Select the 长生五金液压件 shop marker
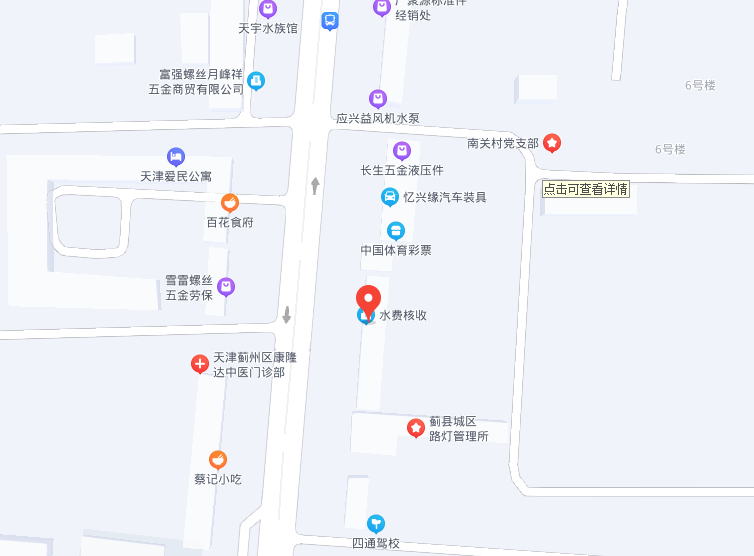This screenshot has height=556, width=754. point(402,151)
